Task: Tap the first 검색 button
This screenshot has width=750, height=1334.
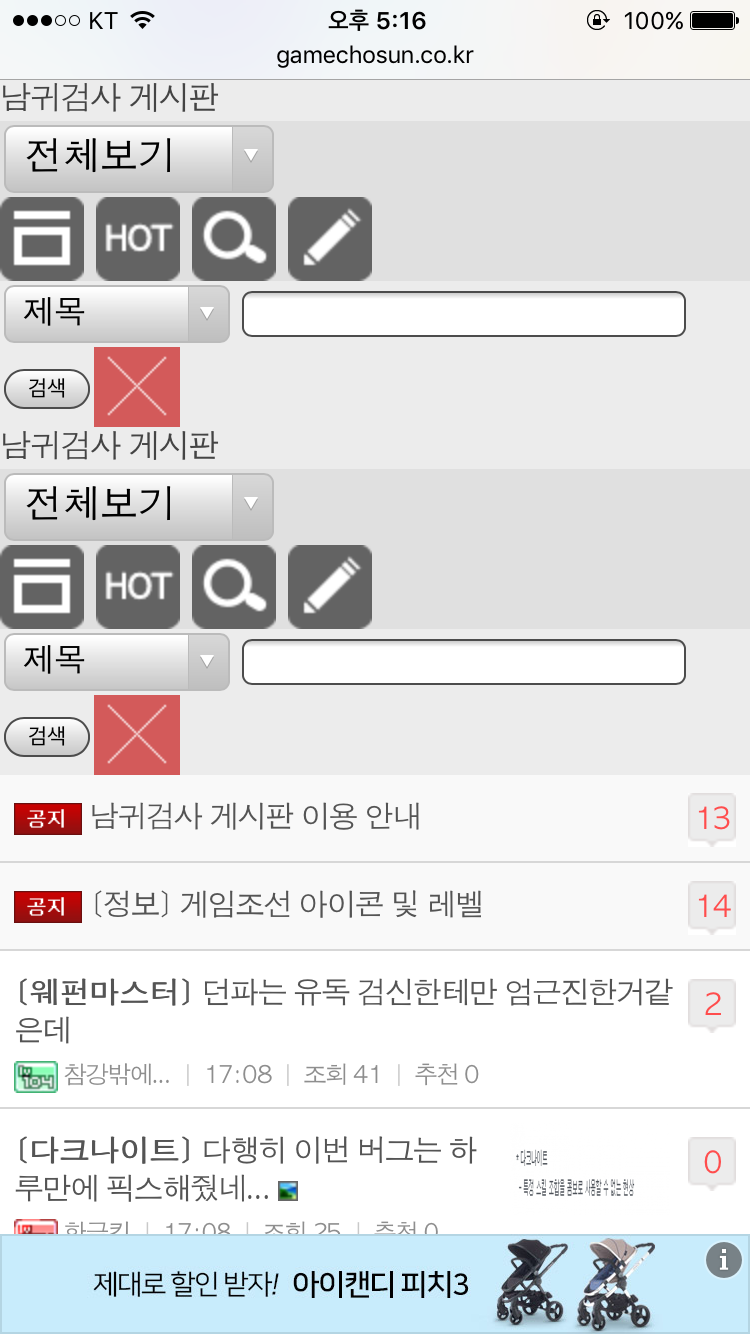Action: [x=47, y=389]
